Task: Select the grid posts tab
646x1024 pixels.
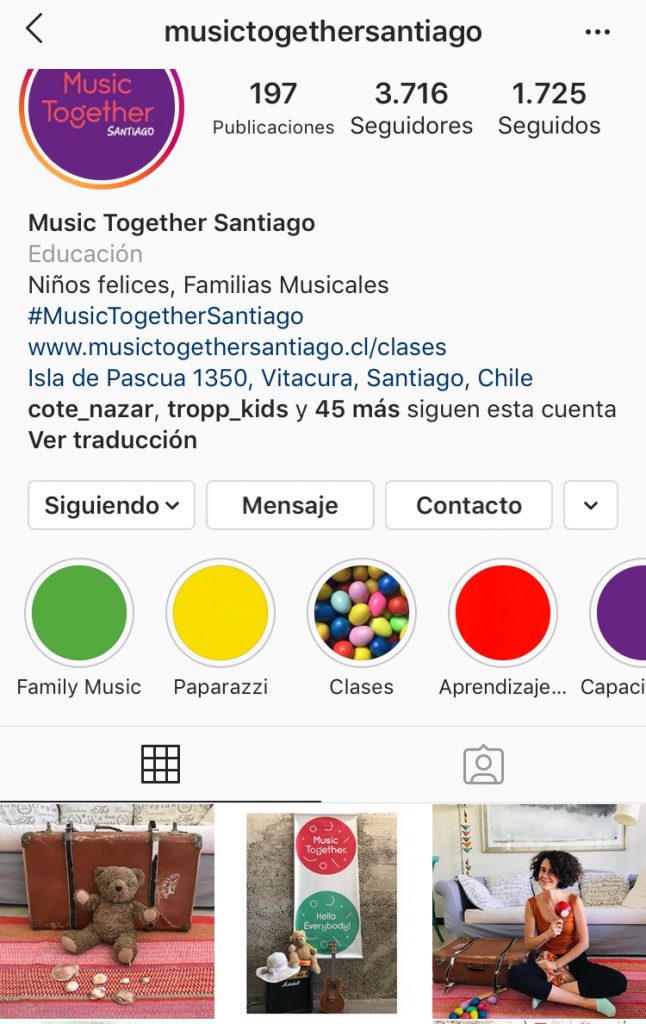Action: tap(160, 765)
